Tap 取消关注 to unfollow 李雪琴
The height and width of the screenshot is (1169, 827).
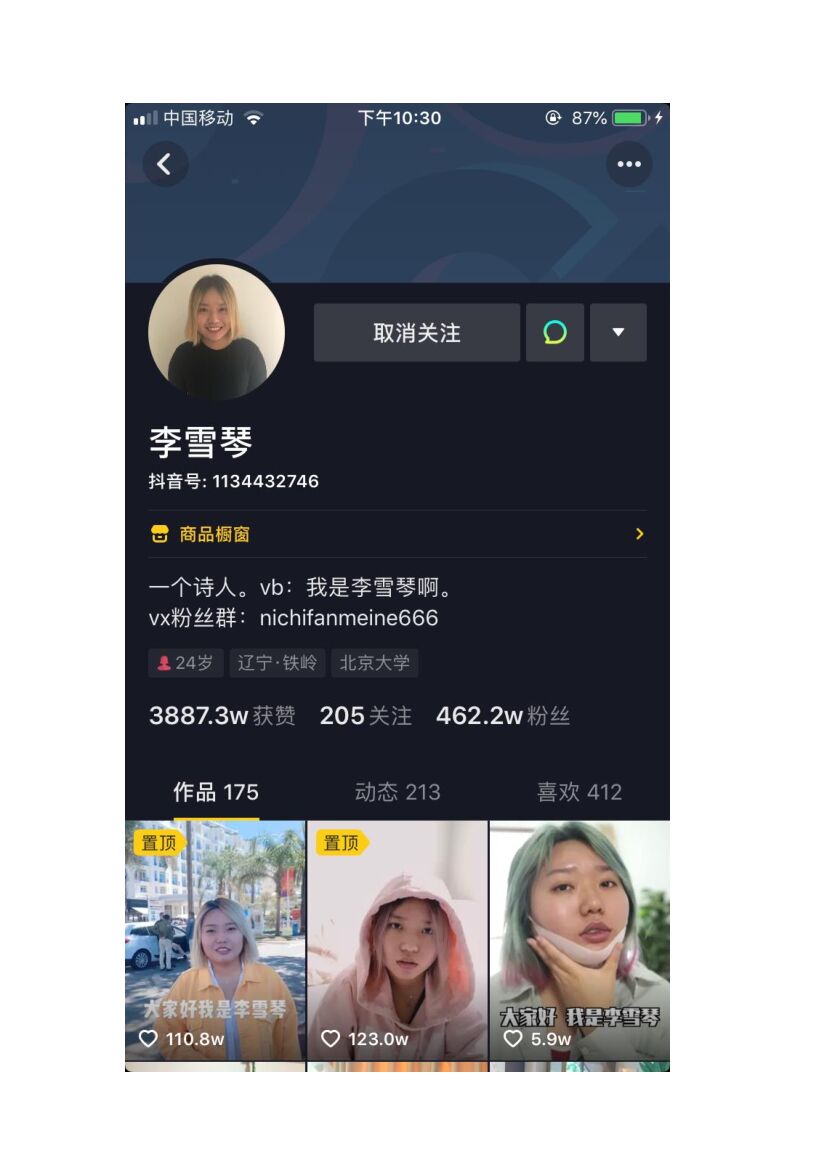(417, 333)
